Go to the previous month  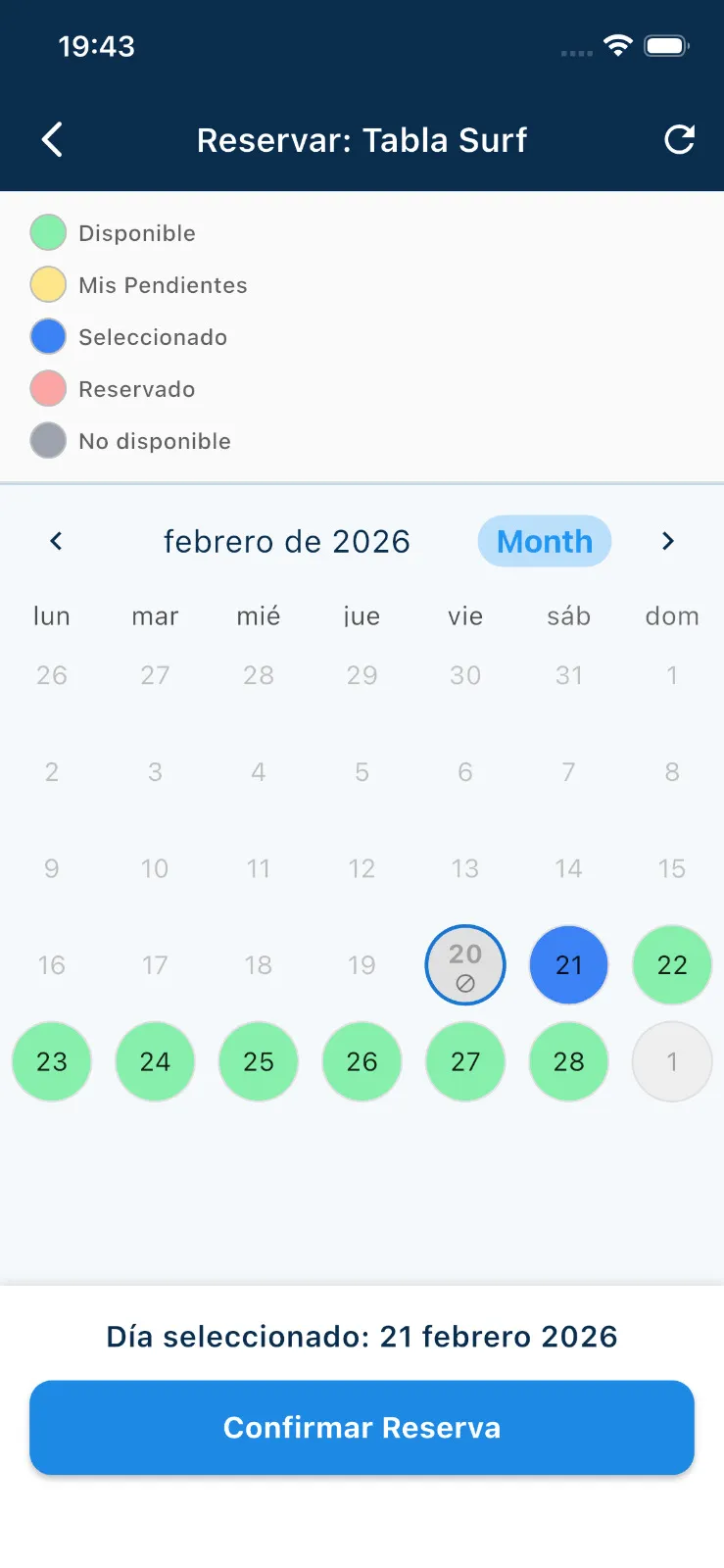point(56,541)
